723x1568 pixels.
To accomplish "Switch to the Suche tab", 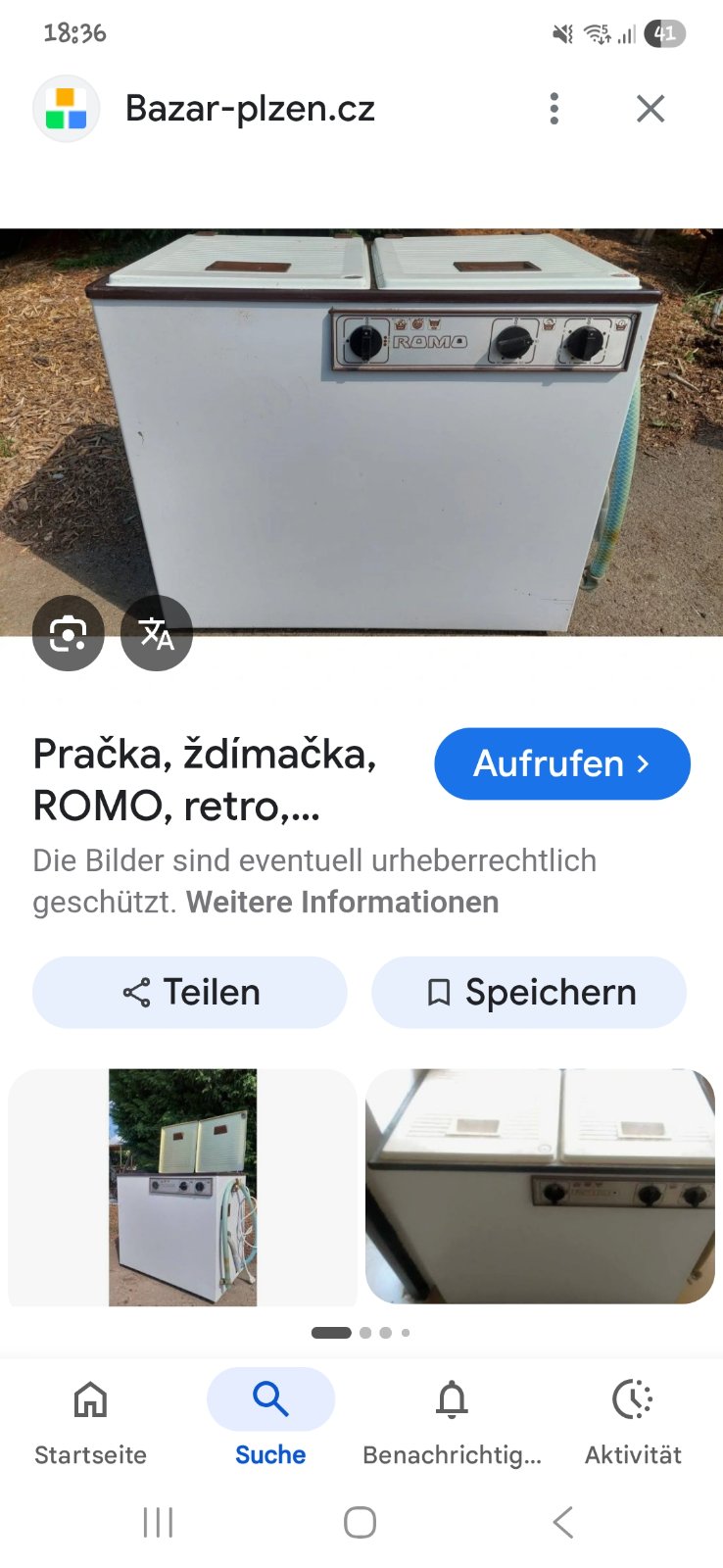I will [270, 1421].
